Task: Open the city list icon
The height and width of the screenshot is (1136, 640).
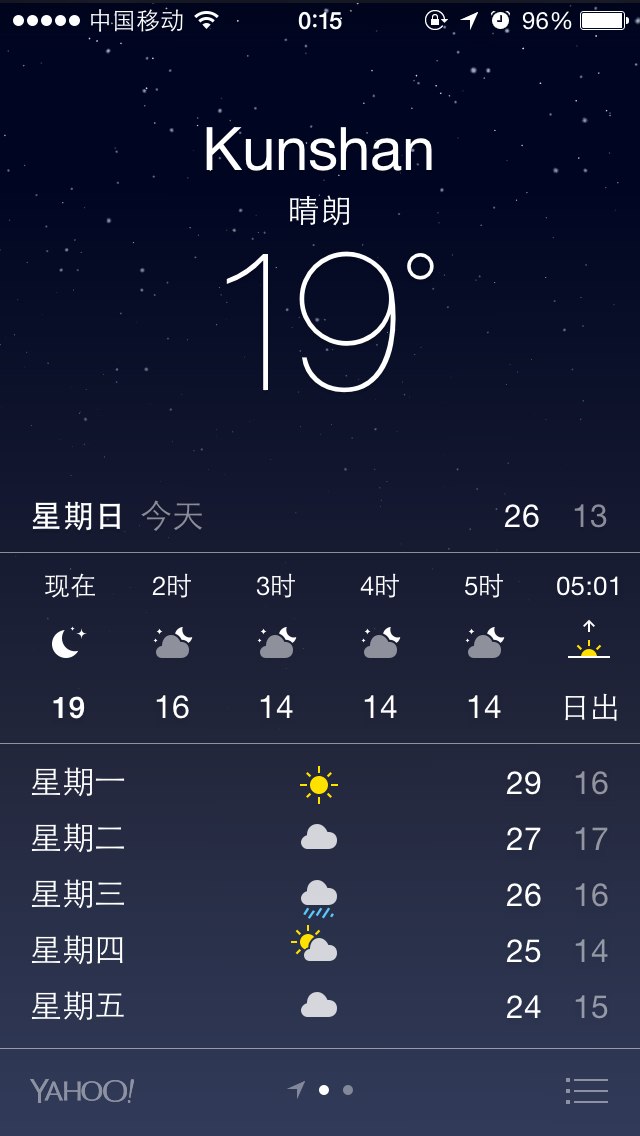Action: pyautogui.click(x=586, y=1090)
